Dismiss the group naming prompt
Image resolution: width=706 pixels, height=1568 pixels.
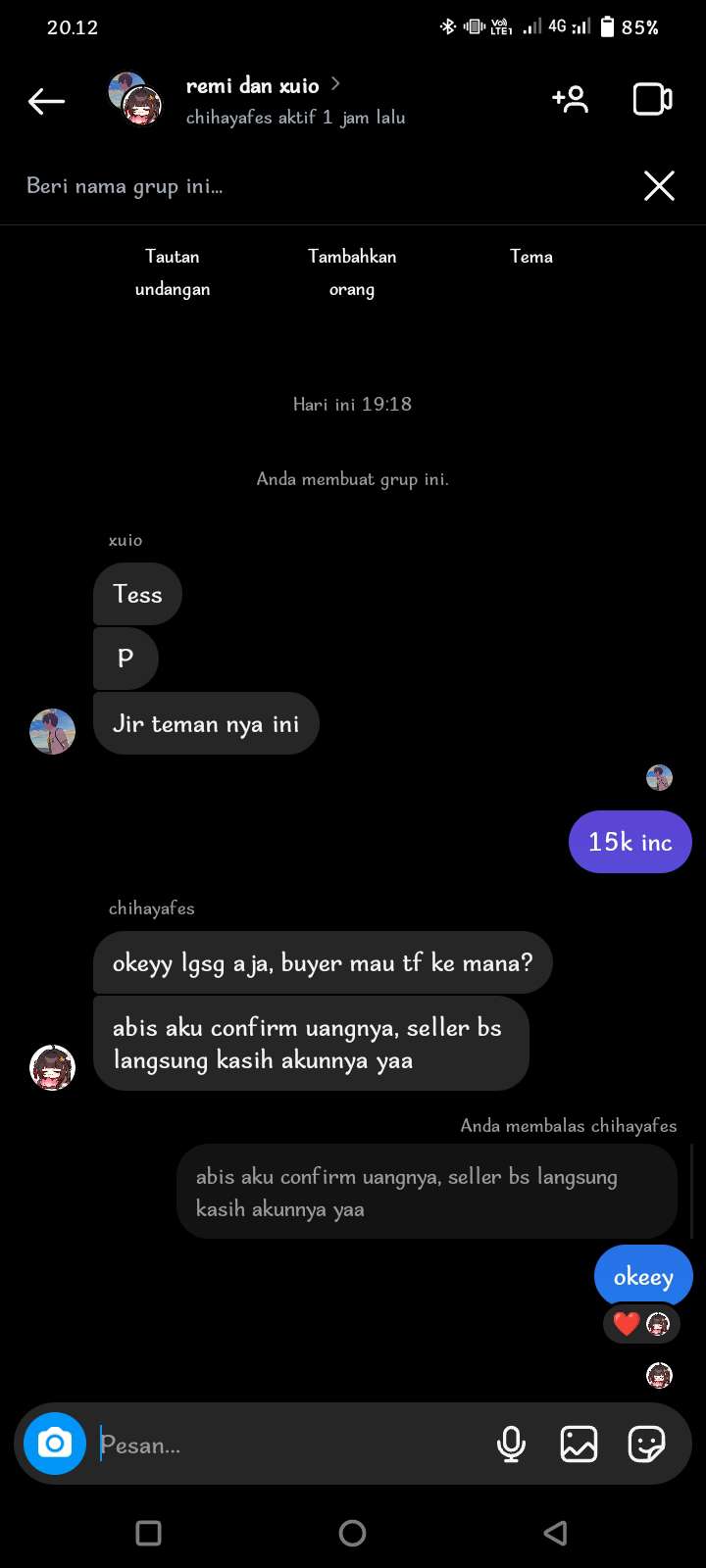point(659,186)
